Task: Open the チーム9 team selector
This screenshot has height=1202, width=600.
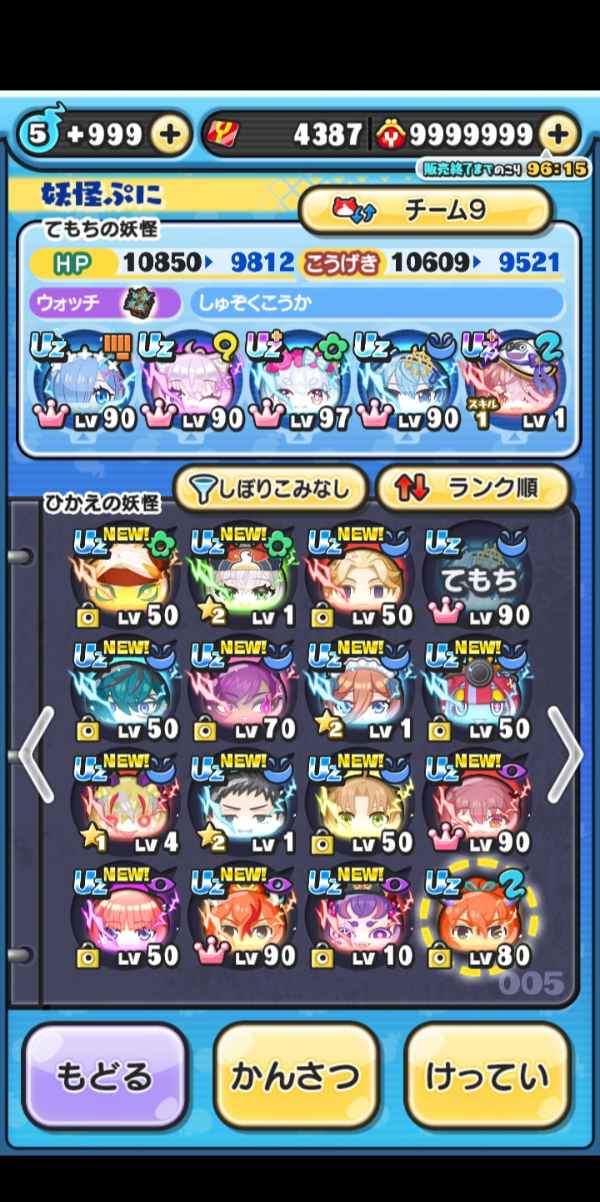Action: [x=427, y=210]
